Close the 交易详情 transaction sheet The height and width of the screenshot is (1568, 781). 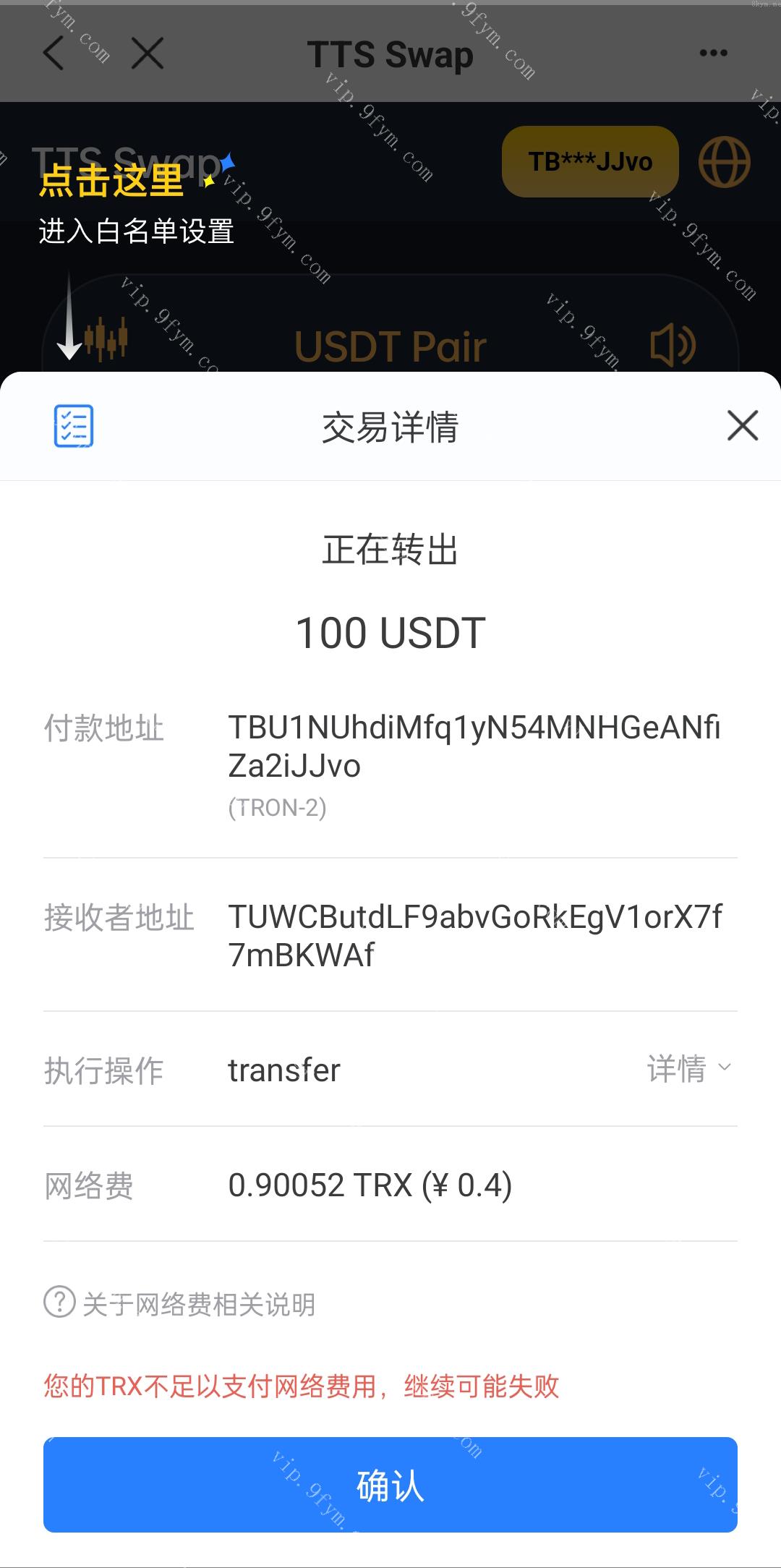(x=742, y=425)
